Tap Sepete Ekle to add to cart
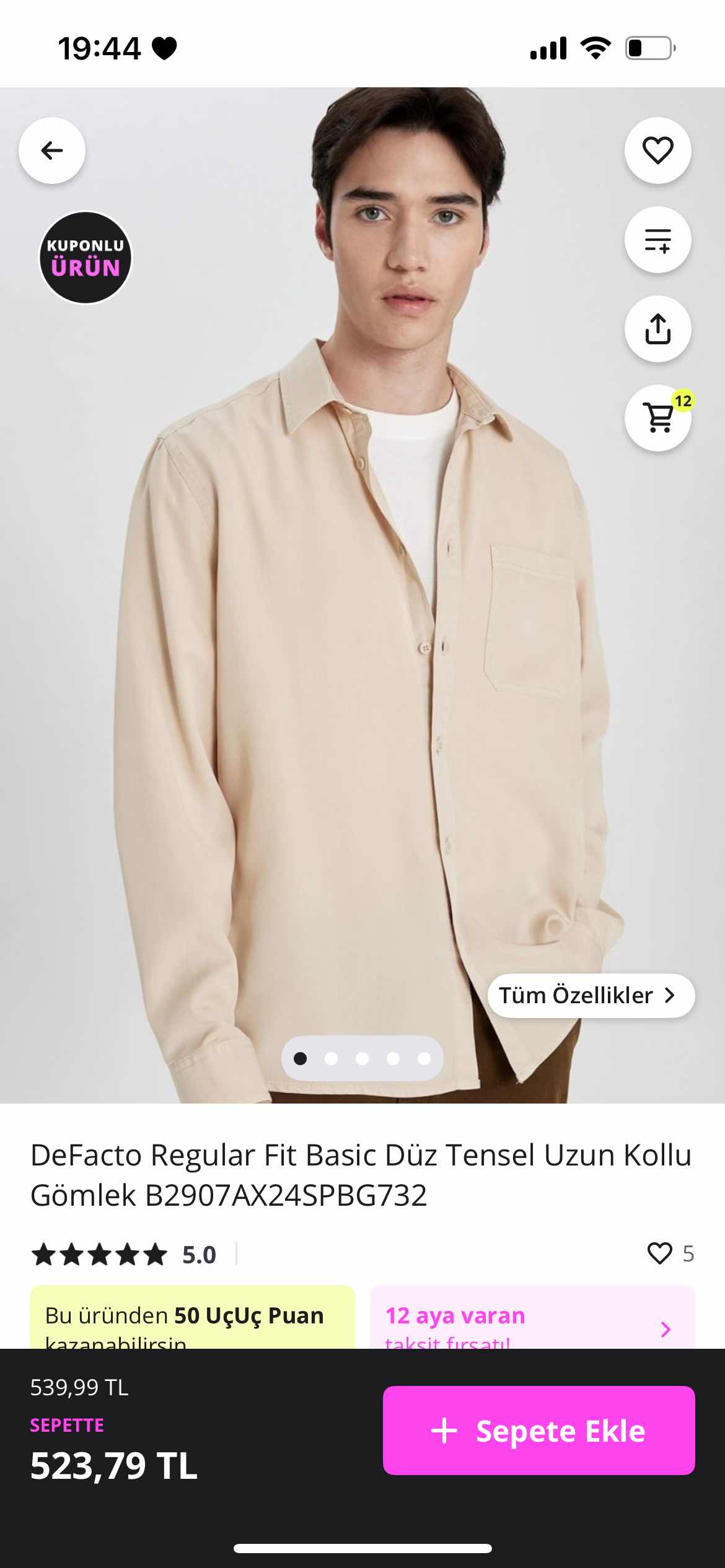 click(x=538, y=1431)
